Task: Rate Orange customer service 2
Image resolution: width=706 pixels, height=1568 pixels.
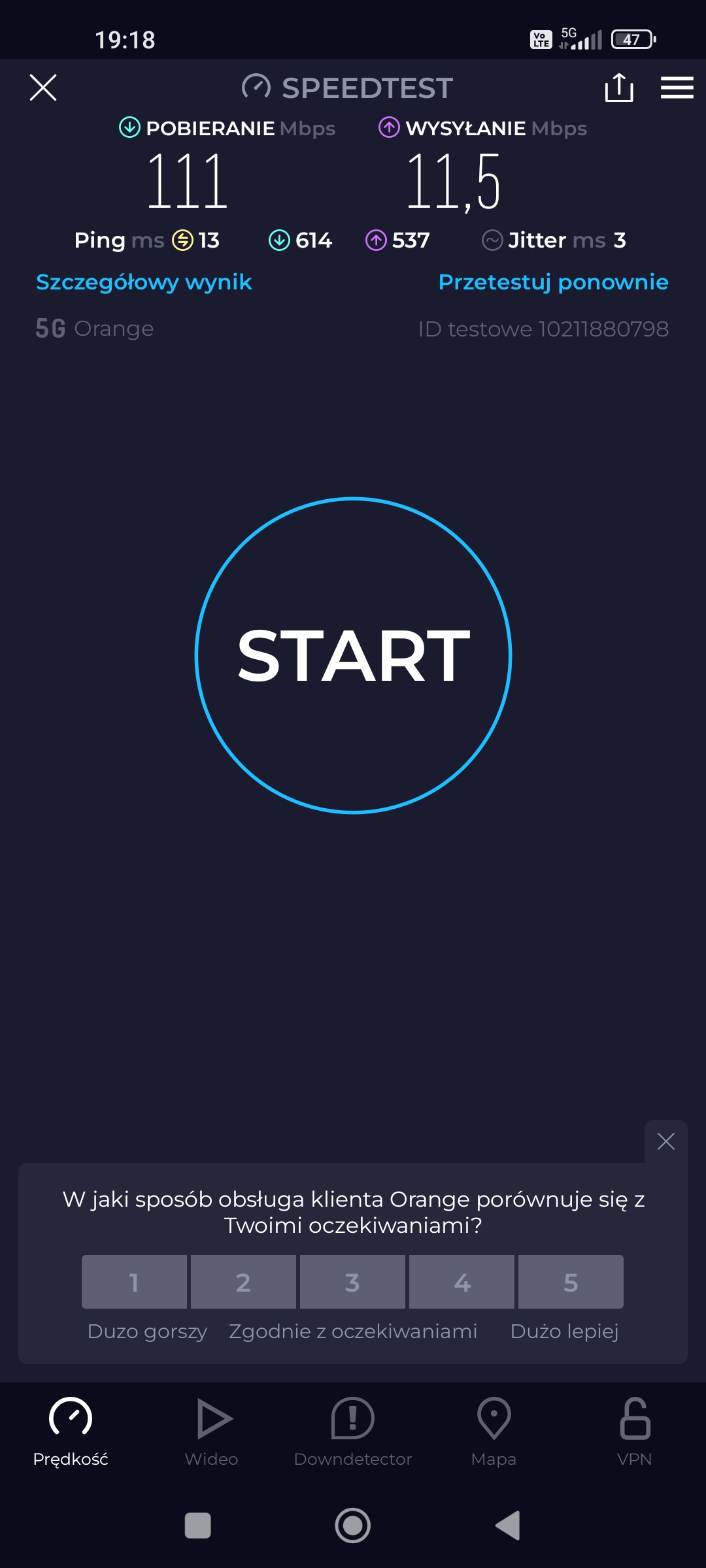Action: click(243, 1282)
